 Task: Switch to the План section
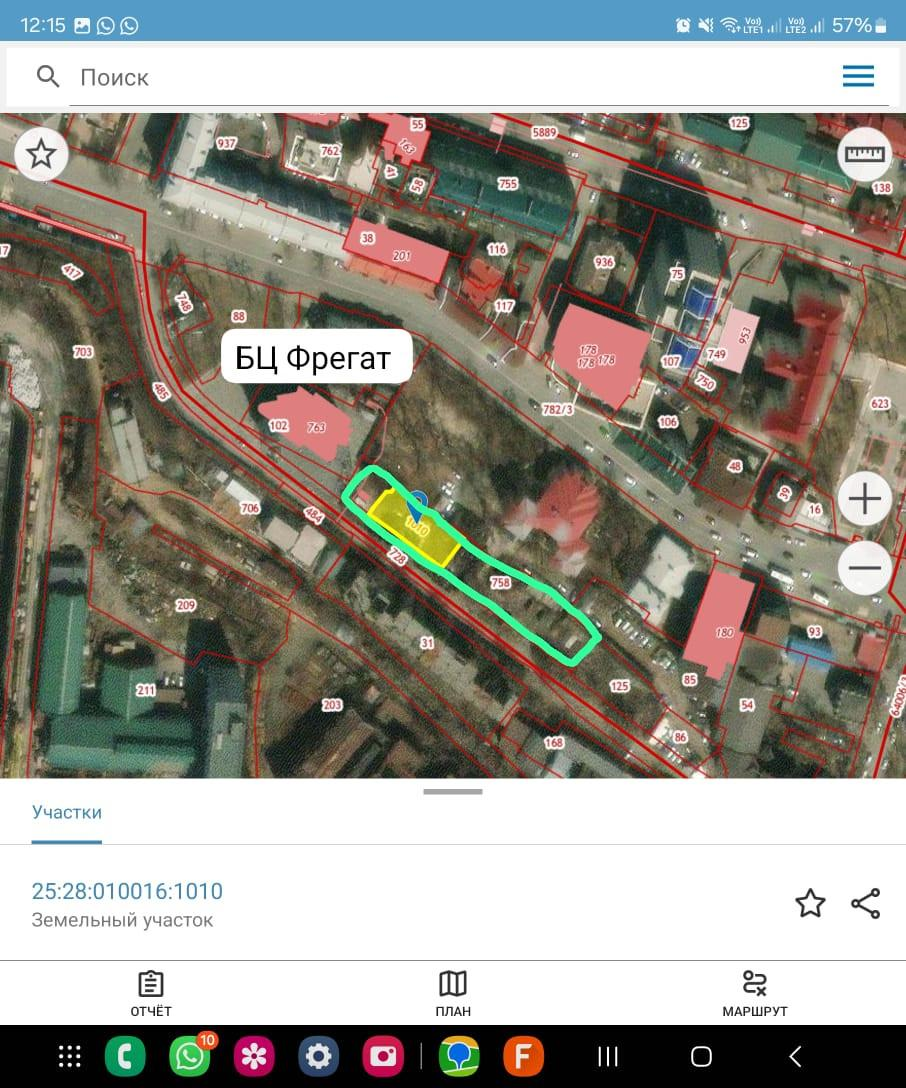(x=453, y=994)
